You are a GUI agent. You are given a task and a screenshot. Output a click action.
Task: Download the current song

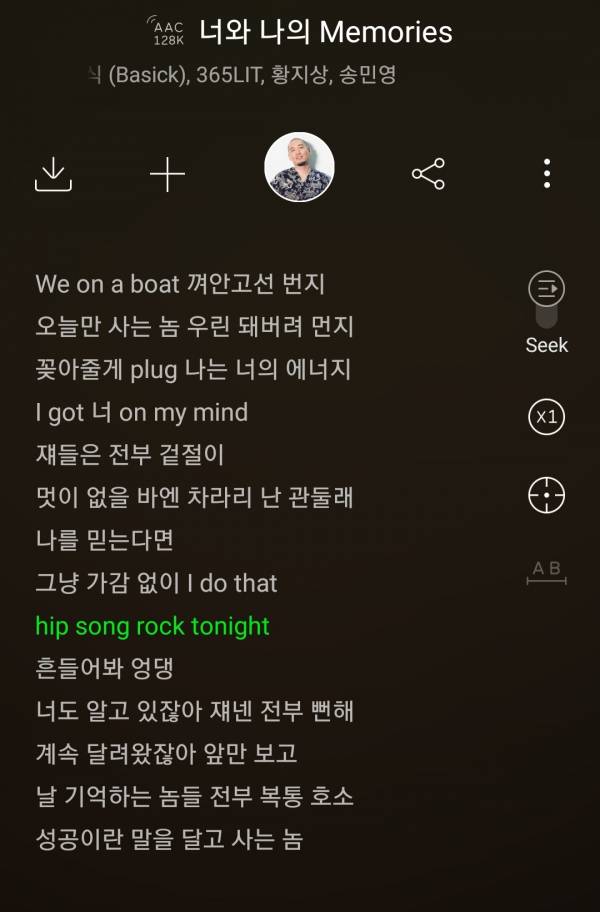54,174
